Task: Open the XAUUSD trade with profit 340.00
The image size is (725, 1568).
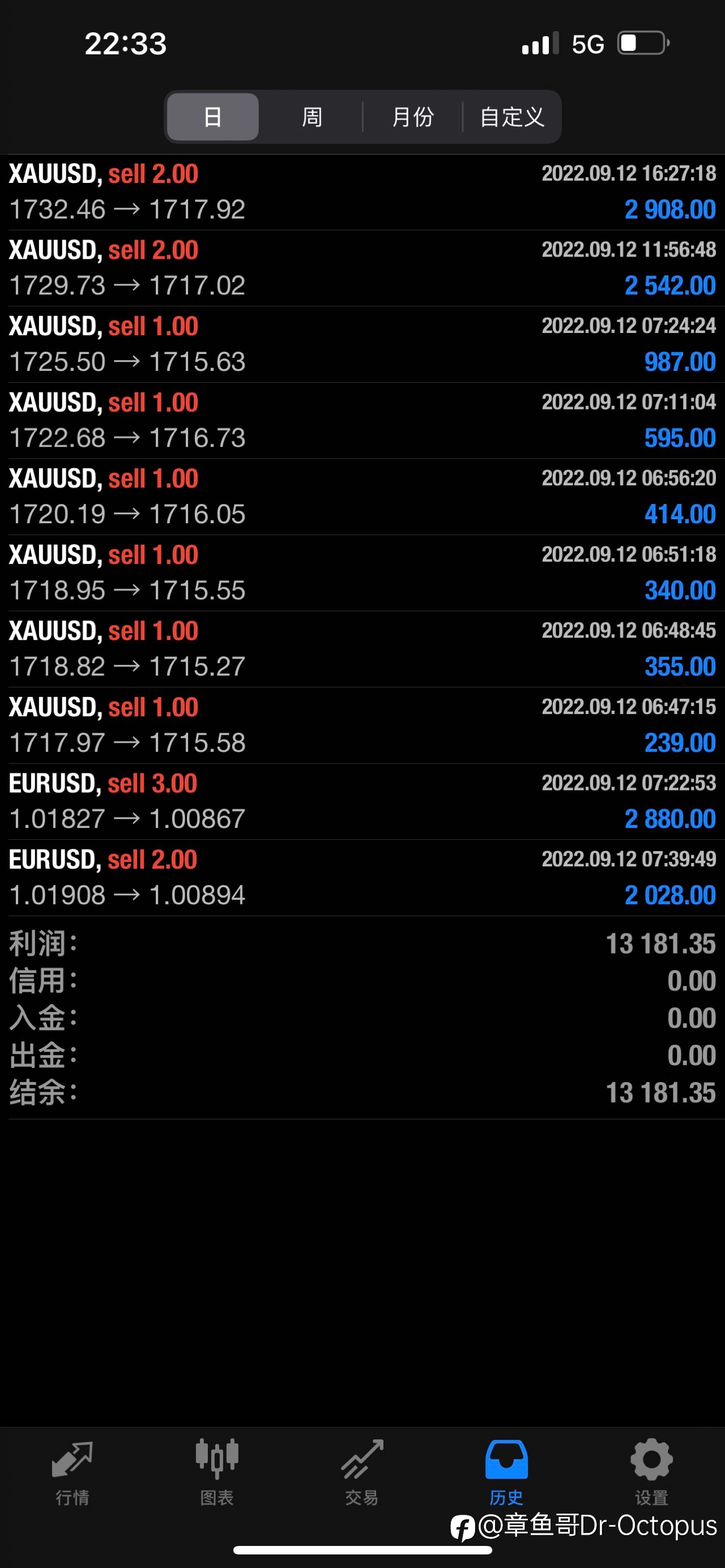Action: [362, 573]
